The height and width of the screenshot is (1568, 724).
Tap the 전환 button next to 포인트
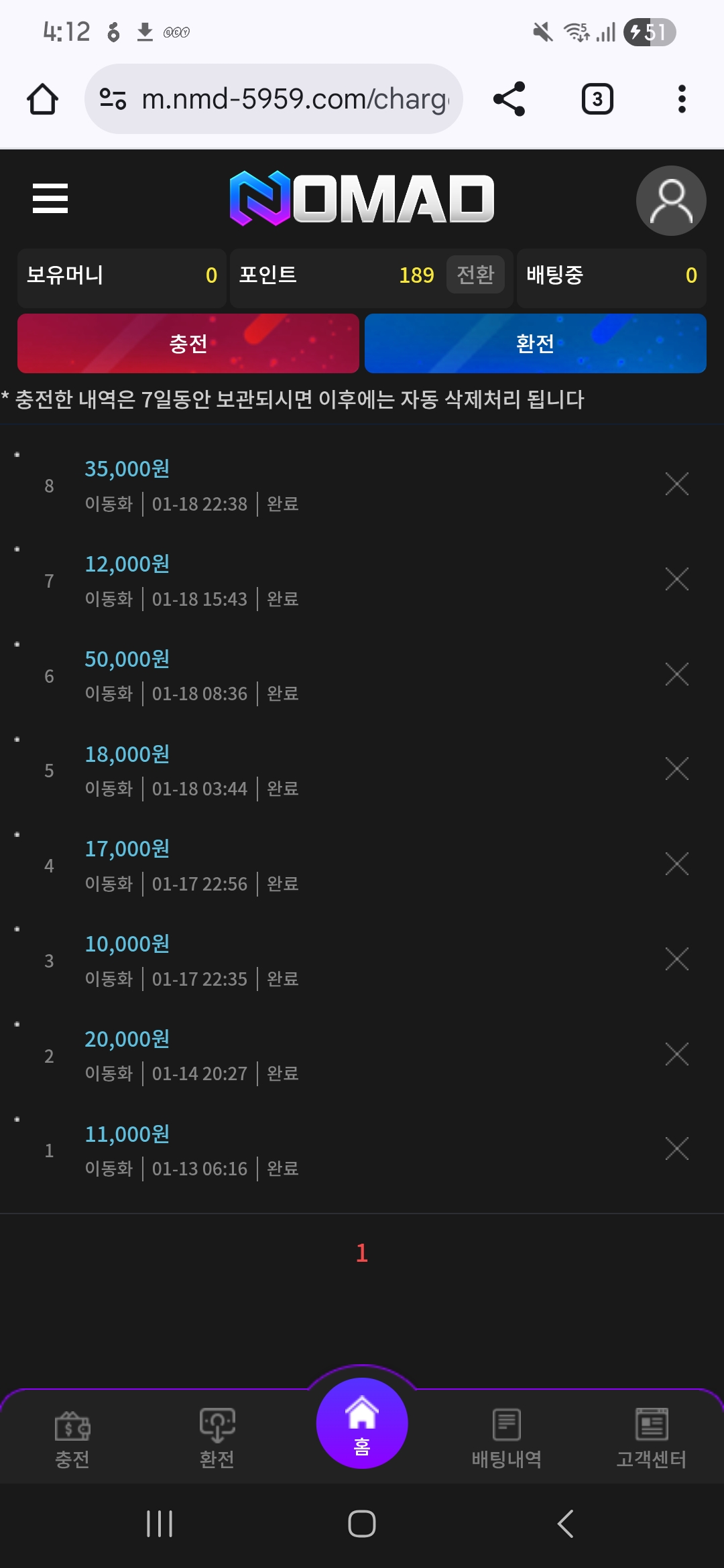475,275
